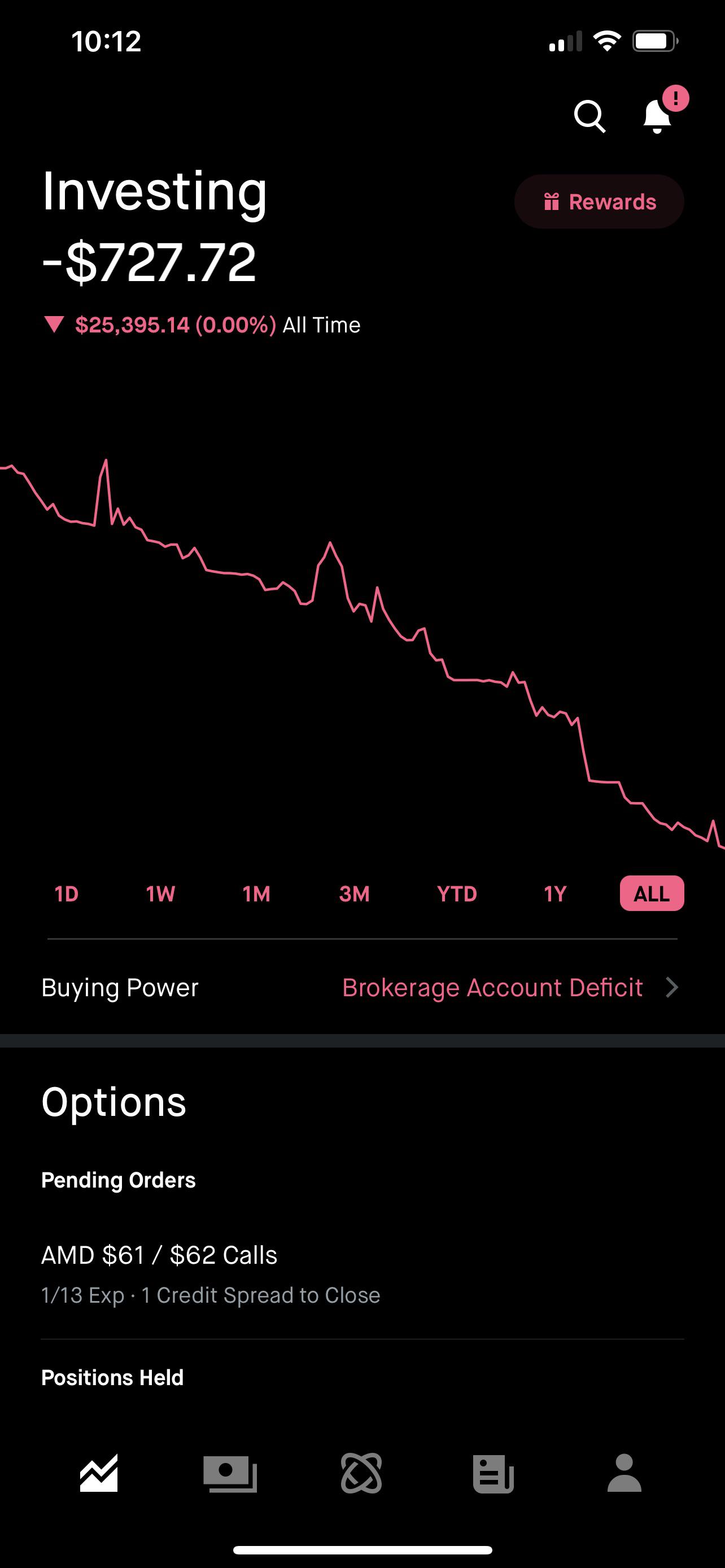Switch chart to 1D range
Viewport: 725px width, 1568px height.
[x=67, y=894]
